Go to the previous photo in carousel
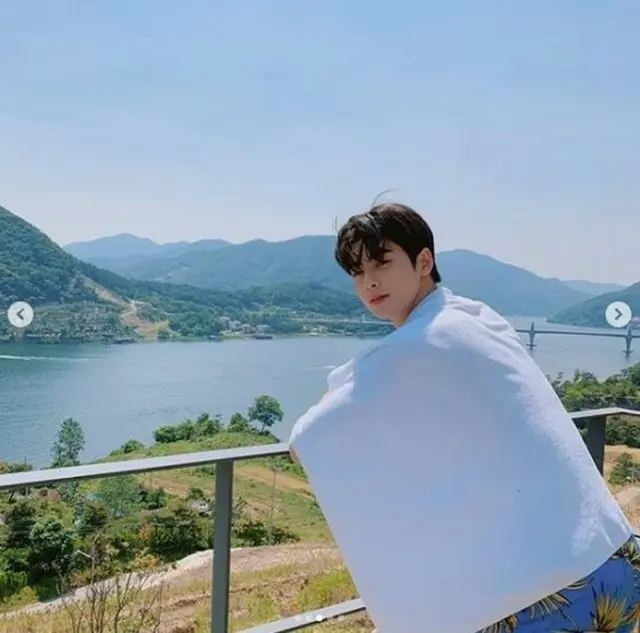The width and height of the screenshot is (640, 633). tap(20, 314)
